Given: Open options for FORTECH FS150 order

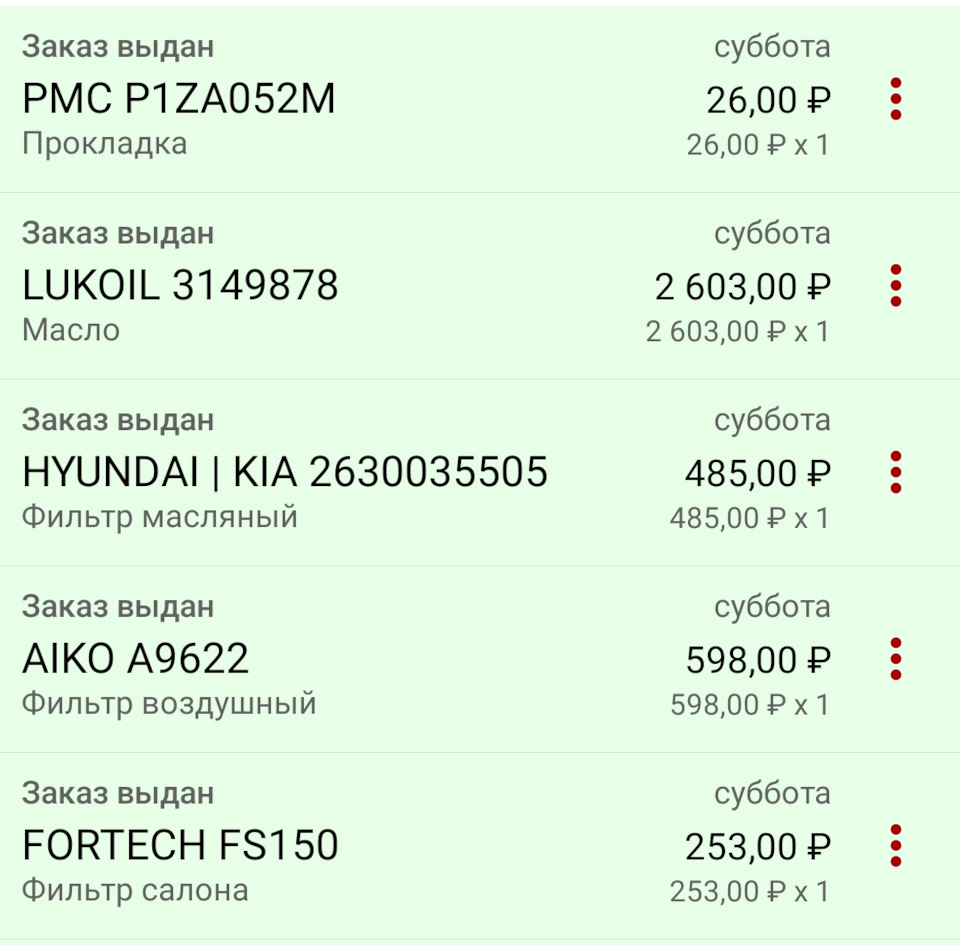Looking at the screenshot, I should (x=895, y=846).
